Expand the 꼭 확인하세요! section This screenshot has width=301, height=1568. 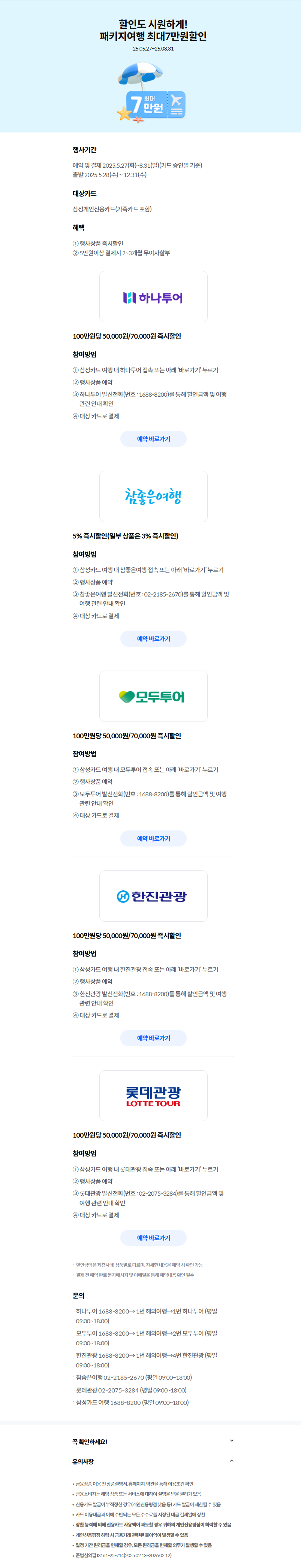(x=232, y=1441)
